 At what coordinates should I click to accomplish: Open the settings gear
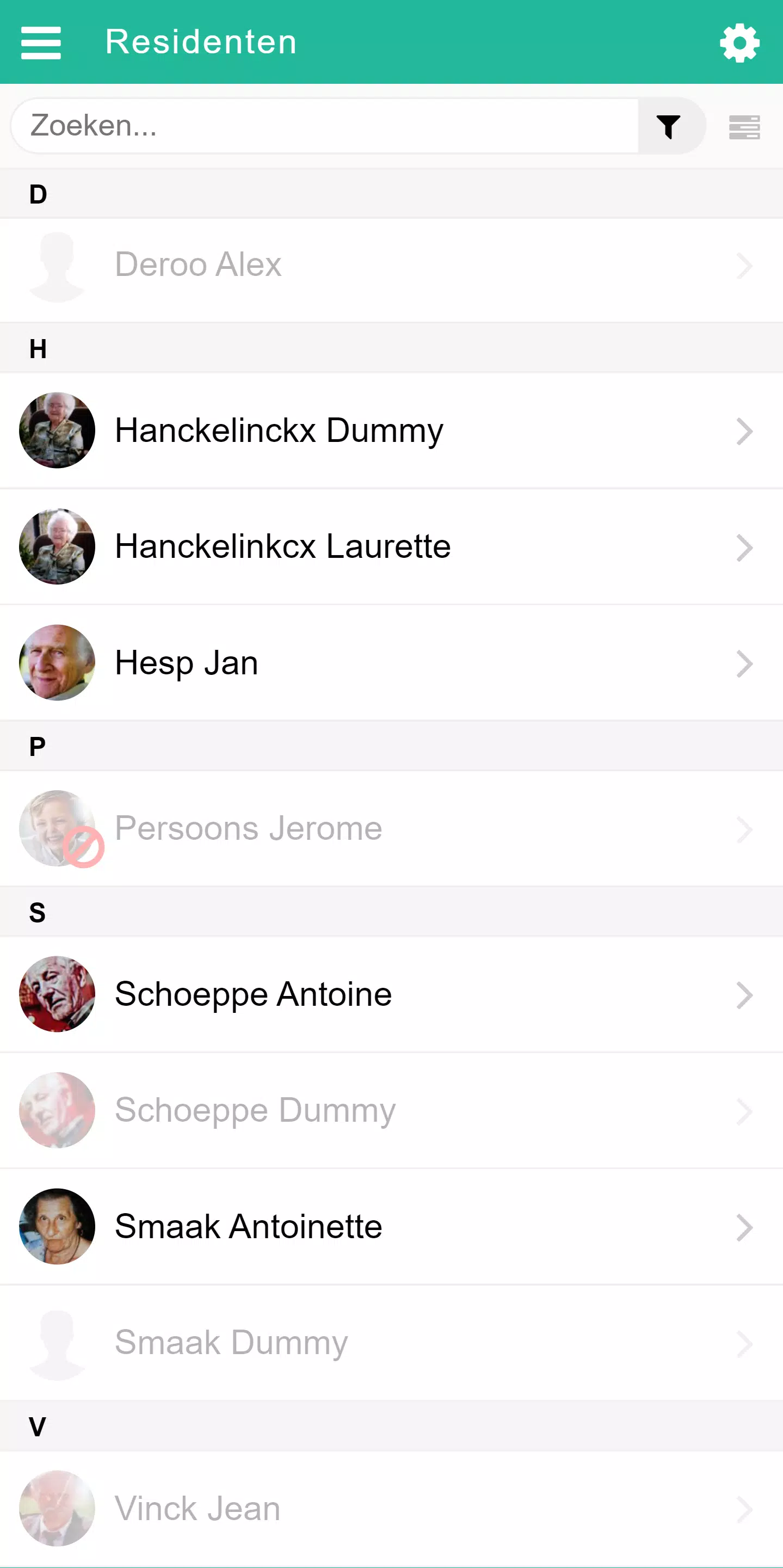739,42
